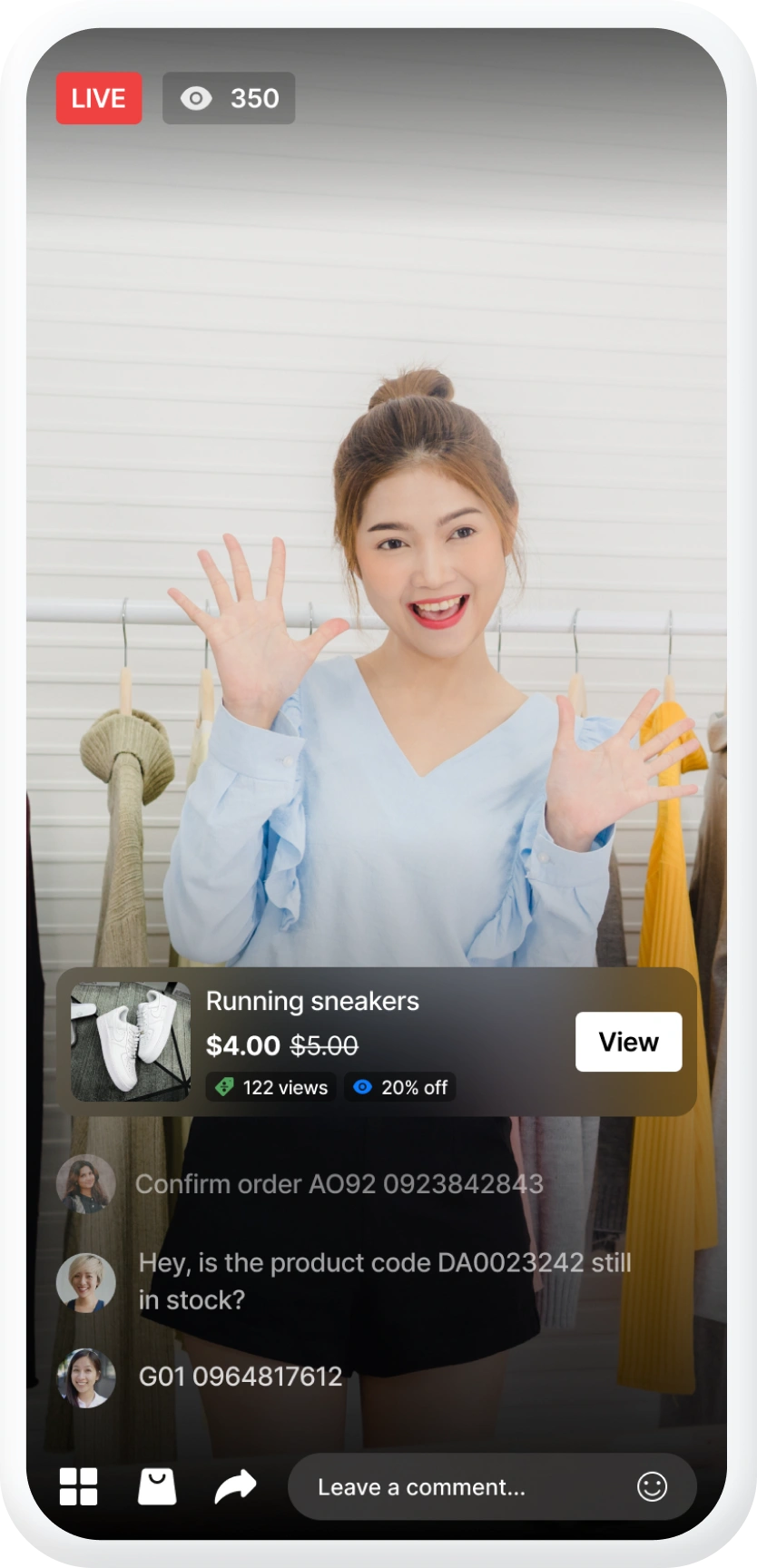Image resolution: width=757 pixels, height=1568 pixels.
Task: Open the emoji picker in comment box
Action: [652, 1486]
